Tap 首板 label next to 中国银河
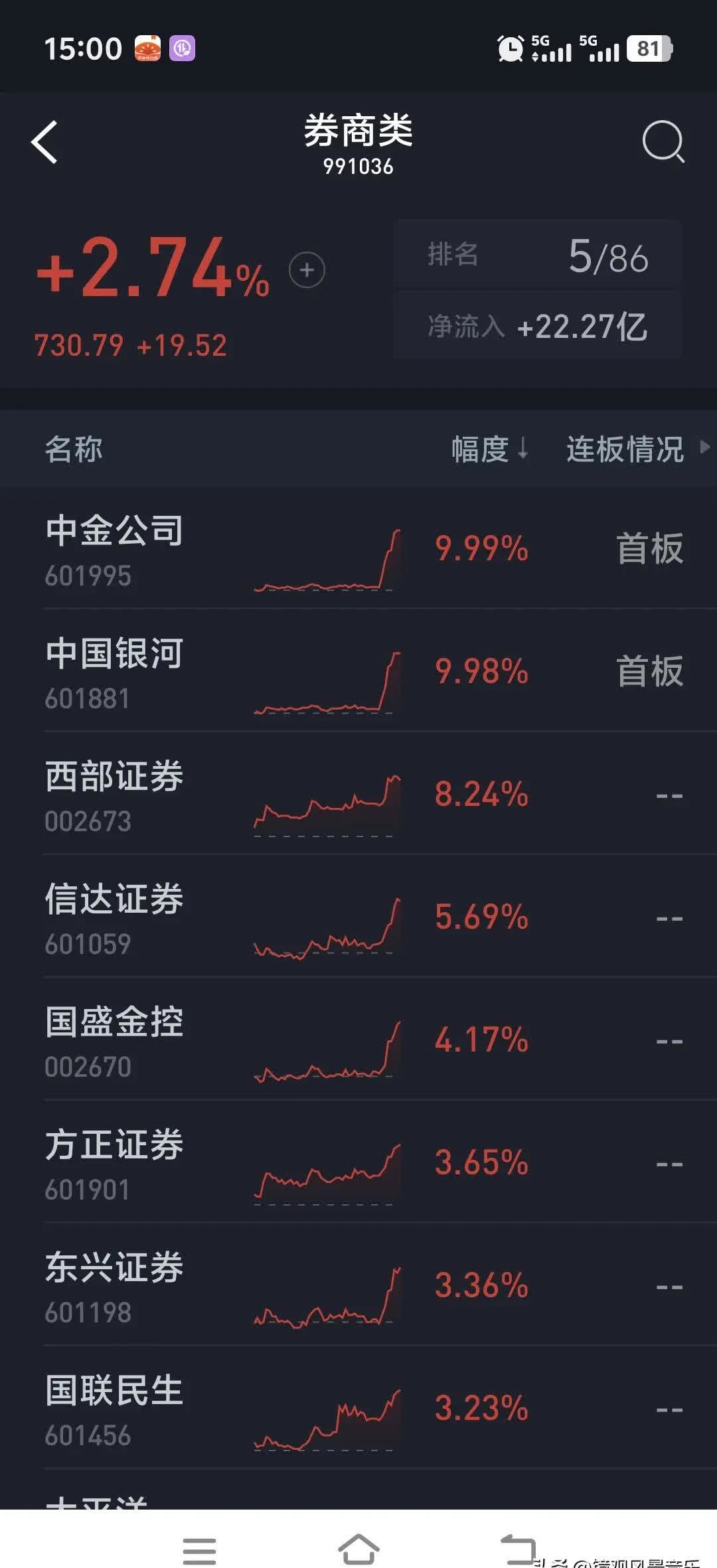Screen dimensions: 717x1568 (647, 672)
